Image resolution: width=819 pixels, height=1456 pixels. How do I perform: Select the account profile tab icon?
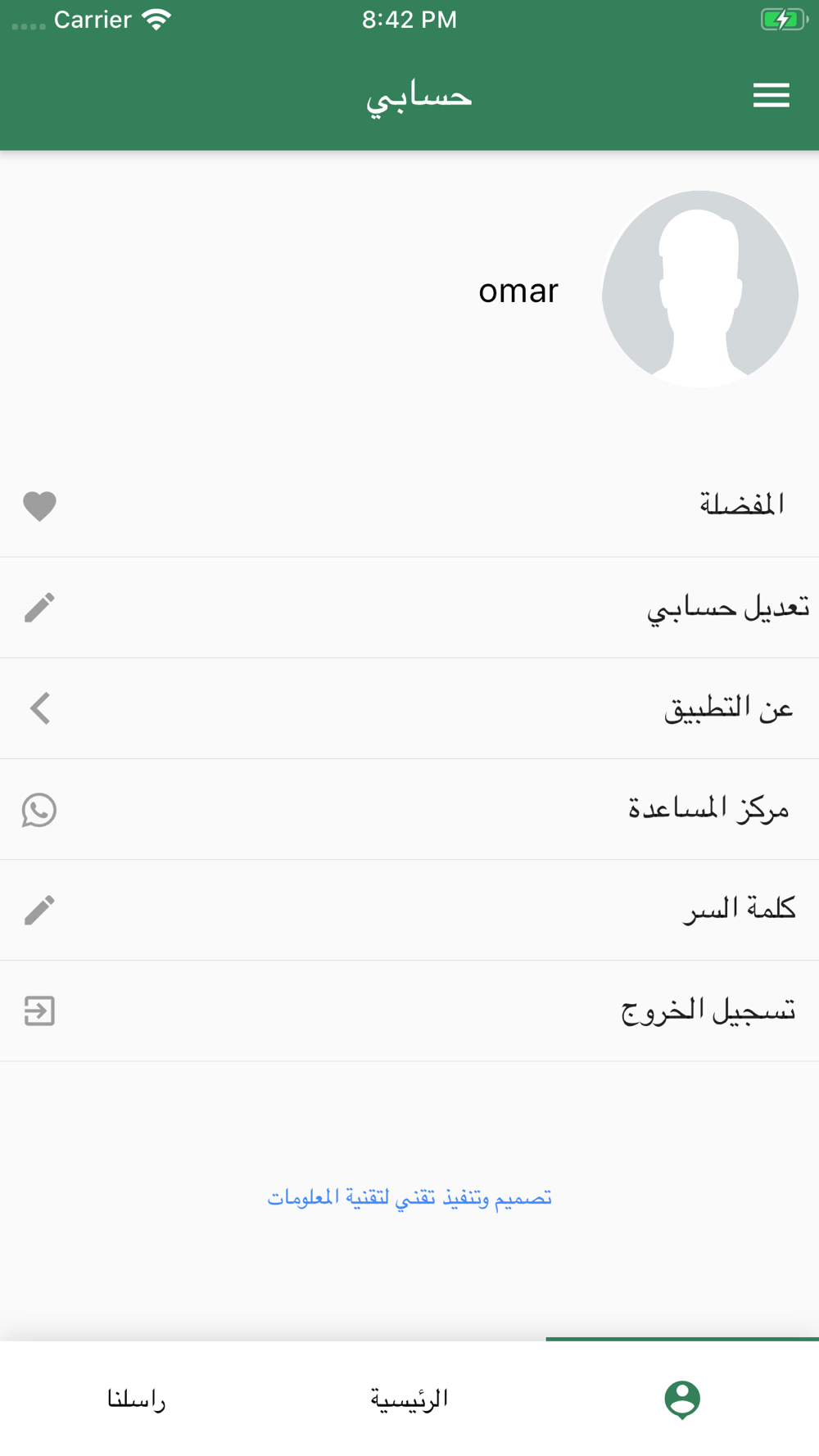pos(682,1399)
